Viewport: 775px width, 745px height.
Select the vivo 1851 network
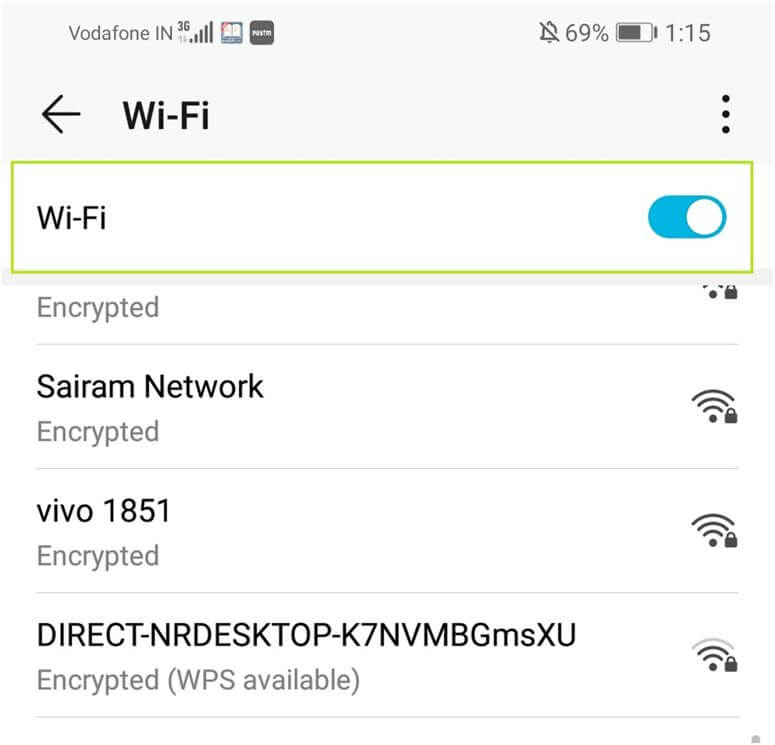pyautogui.click(x=104, y=531)
